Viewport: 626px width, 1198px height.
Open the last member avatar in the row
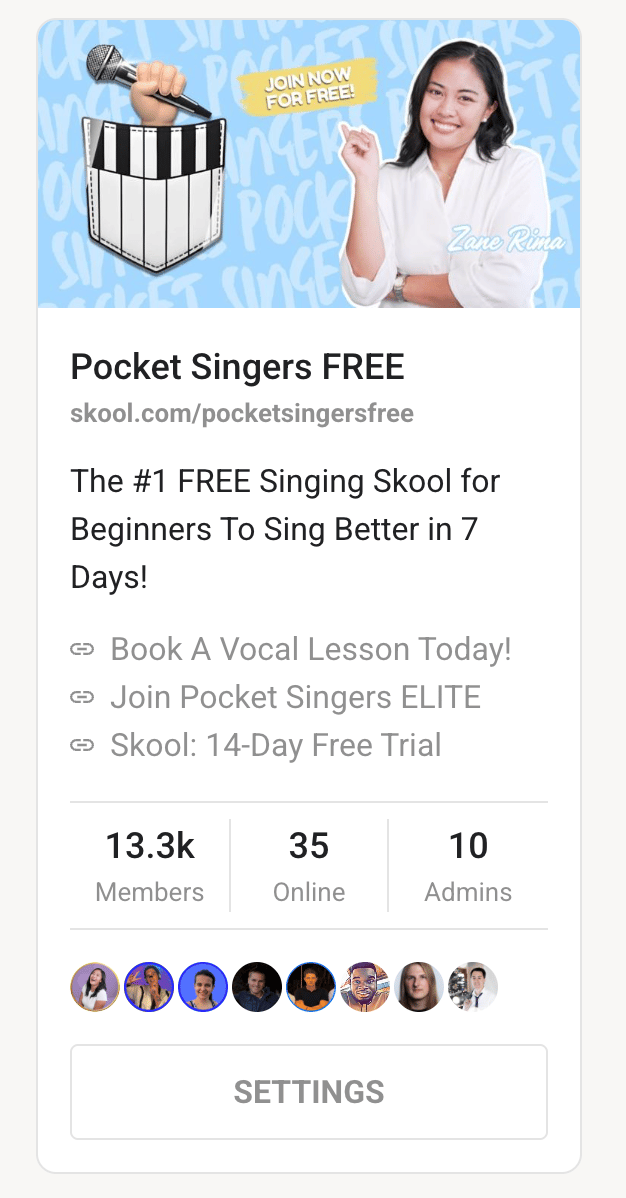click(x=472, y=988)
